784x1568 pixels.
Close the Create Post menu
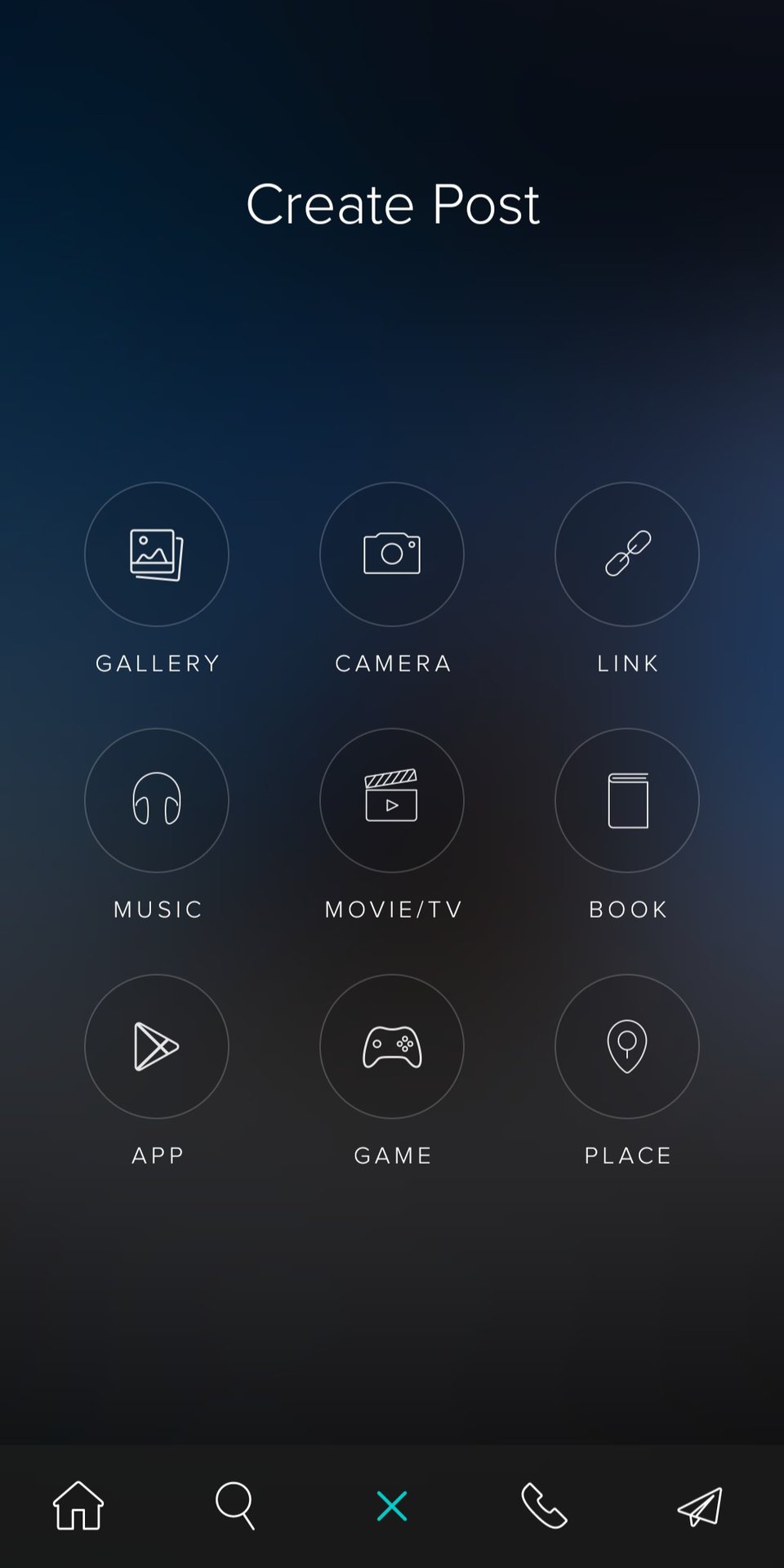[x=392, y=1505]
